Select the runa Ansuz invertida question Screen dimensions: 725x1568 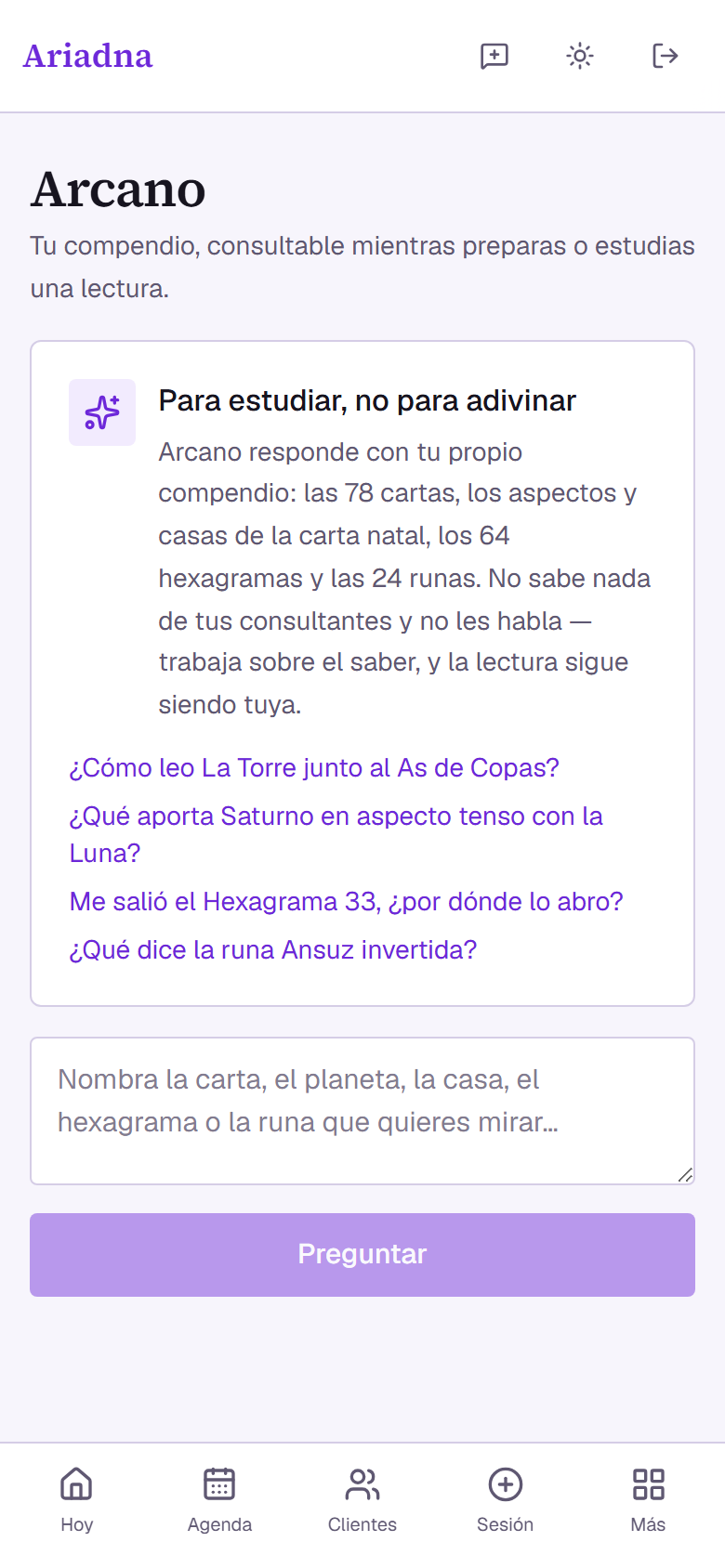coord(273,950)
